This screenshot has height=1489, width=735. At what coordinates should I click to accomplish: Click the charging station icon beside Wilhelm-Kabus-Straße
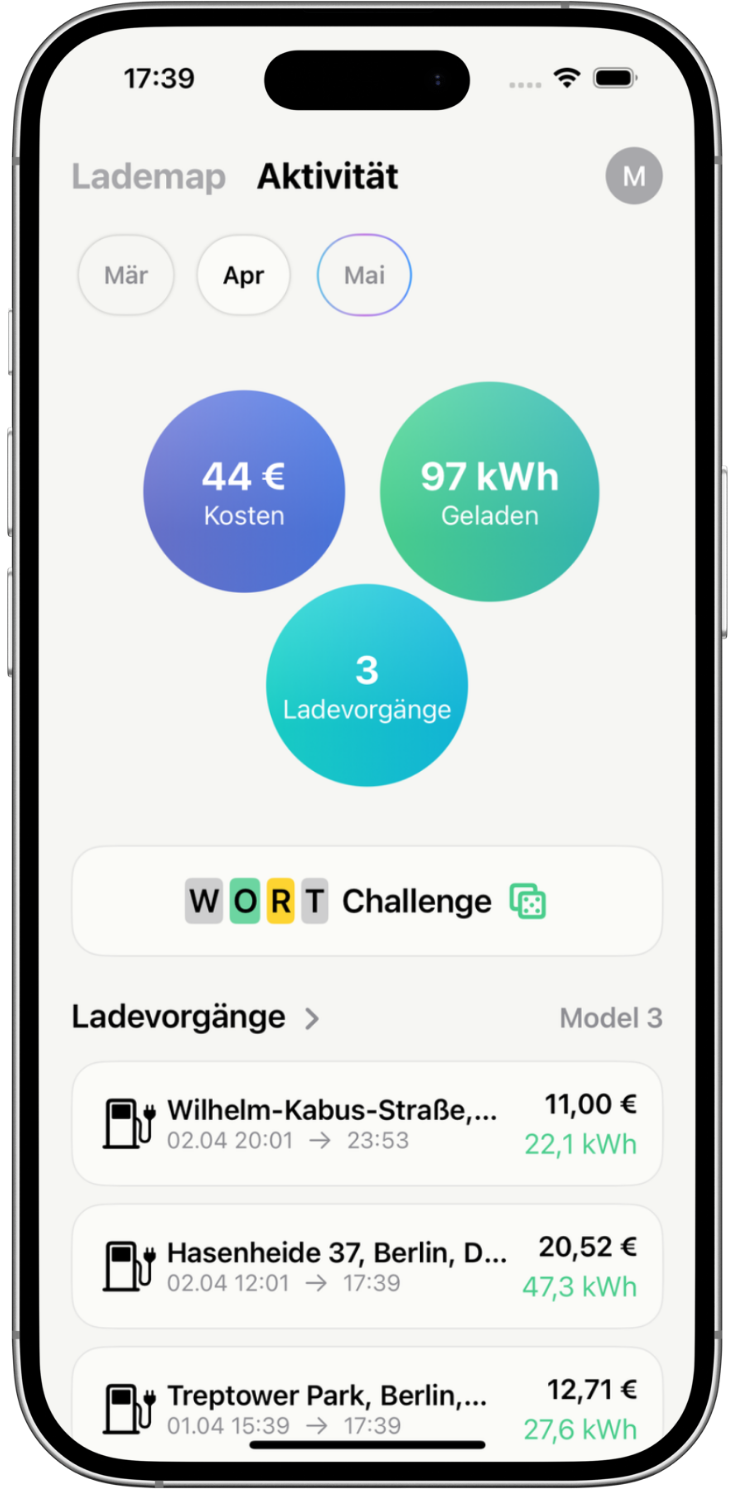(x=127, y=1122)
